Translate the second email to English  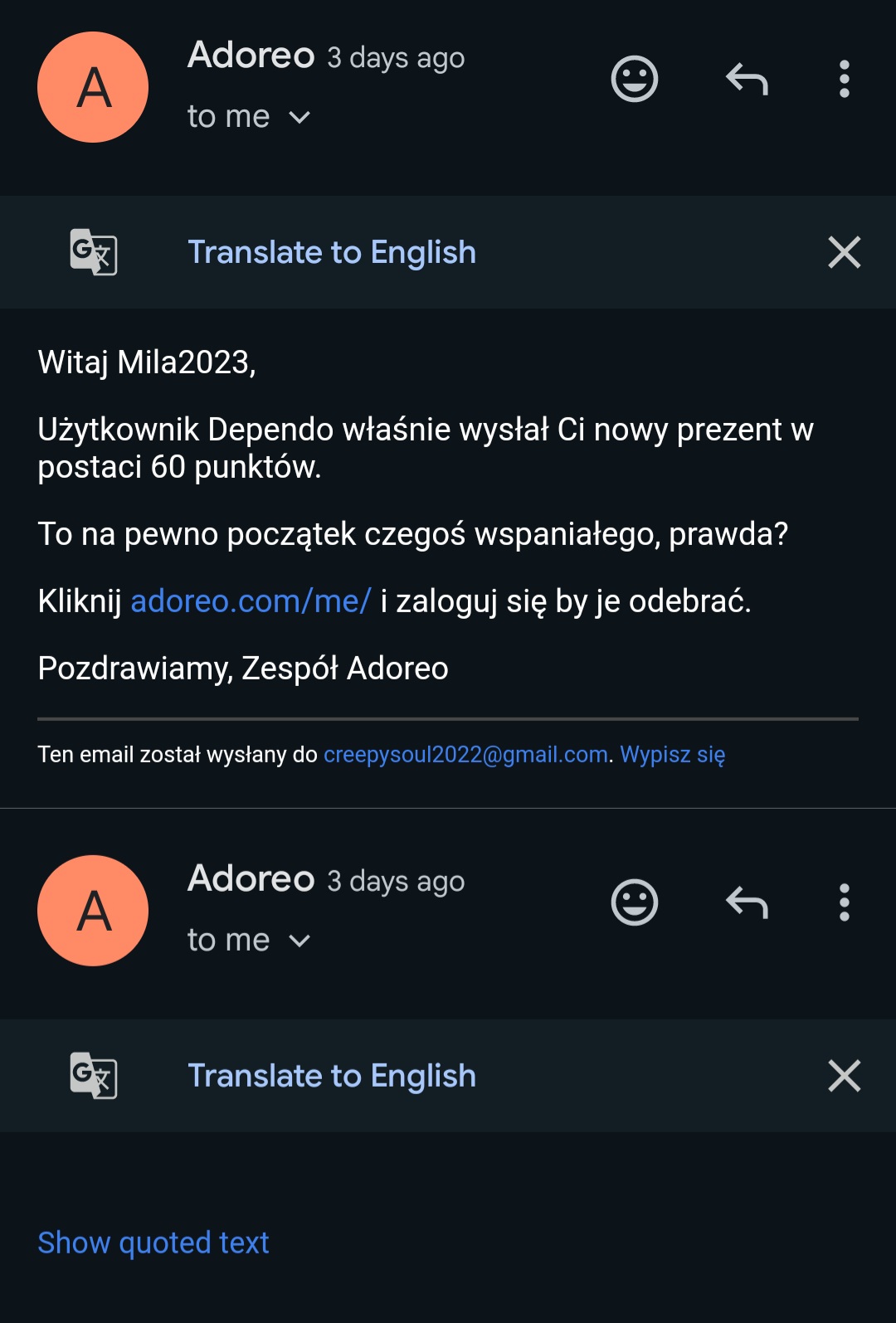332,1076
